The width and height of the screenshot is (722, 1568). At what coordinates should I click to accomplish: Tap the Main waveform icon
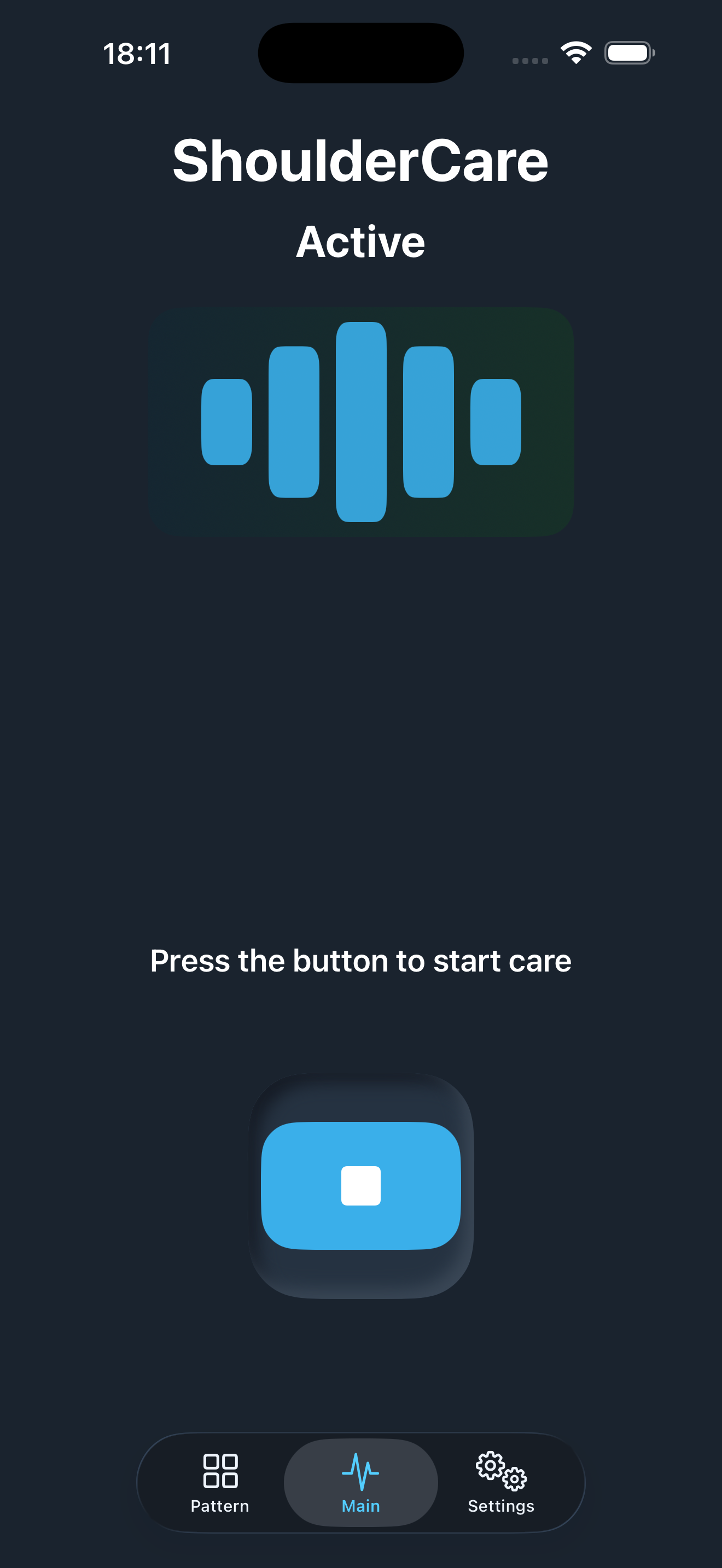point(361,1473)
